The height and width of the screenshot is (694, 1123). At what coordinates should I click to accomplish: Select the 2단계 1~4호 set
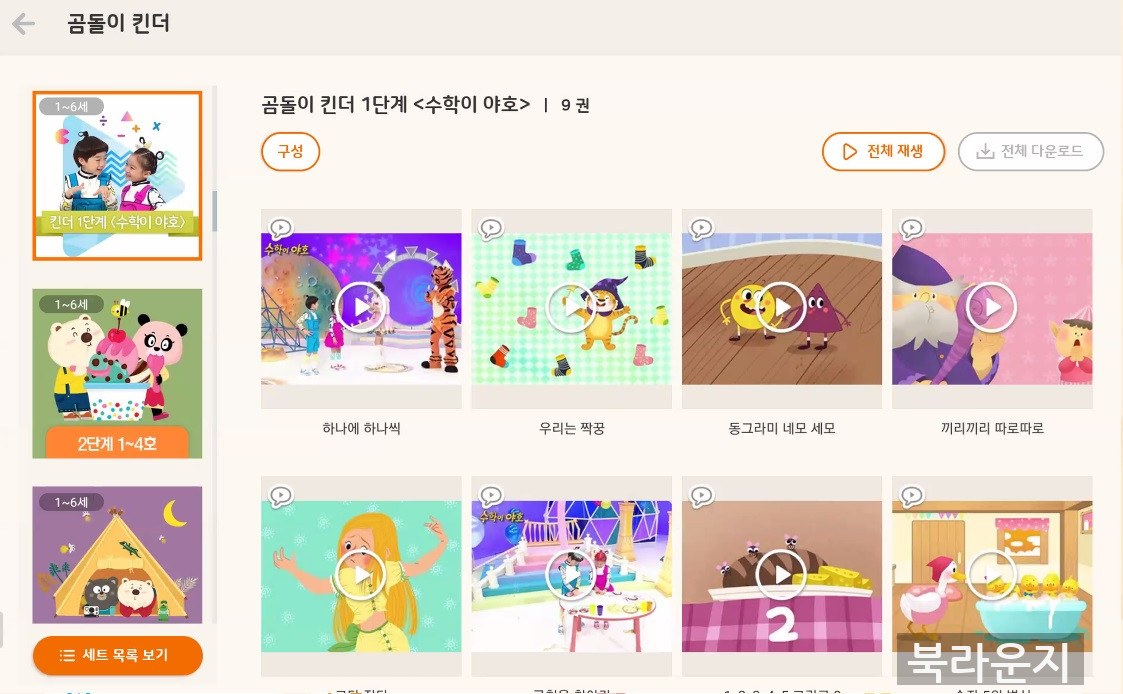(x=117, y=373)
